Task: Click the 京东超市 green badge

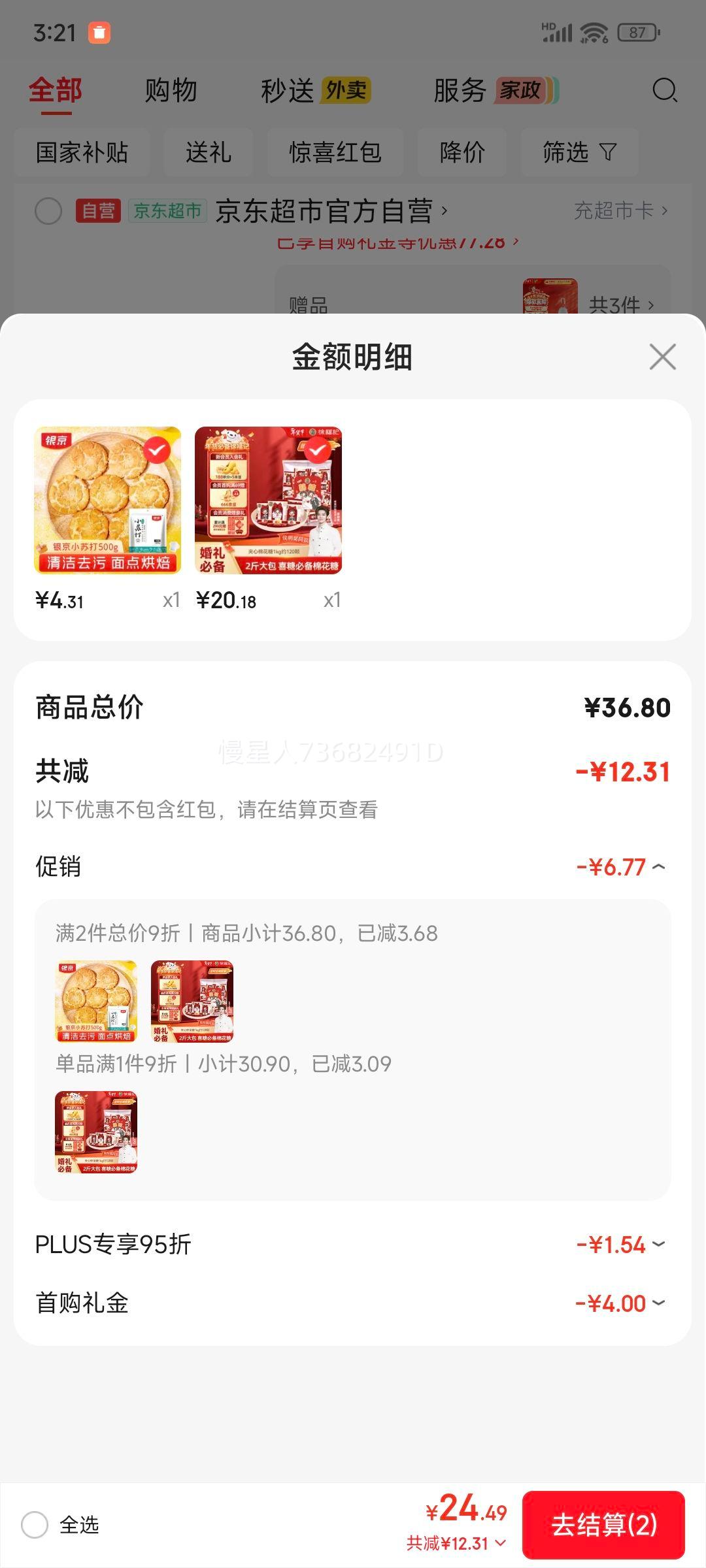Action: (x=169, y=210)
